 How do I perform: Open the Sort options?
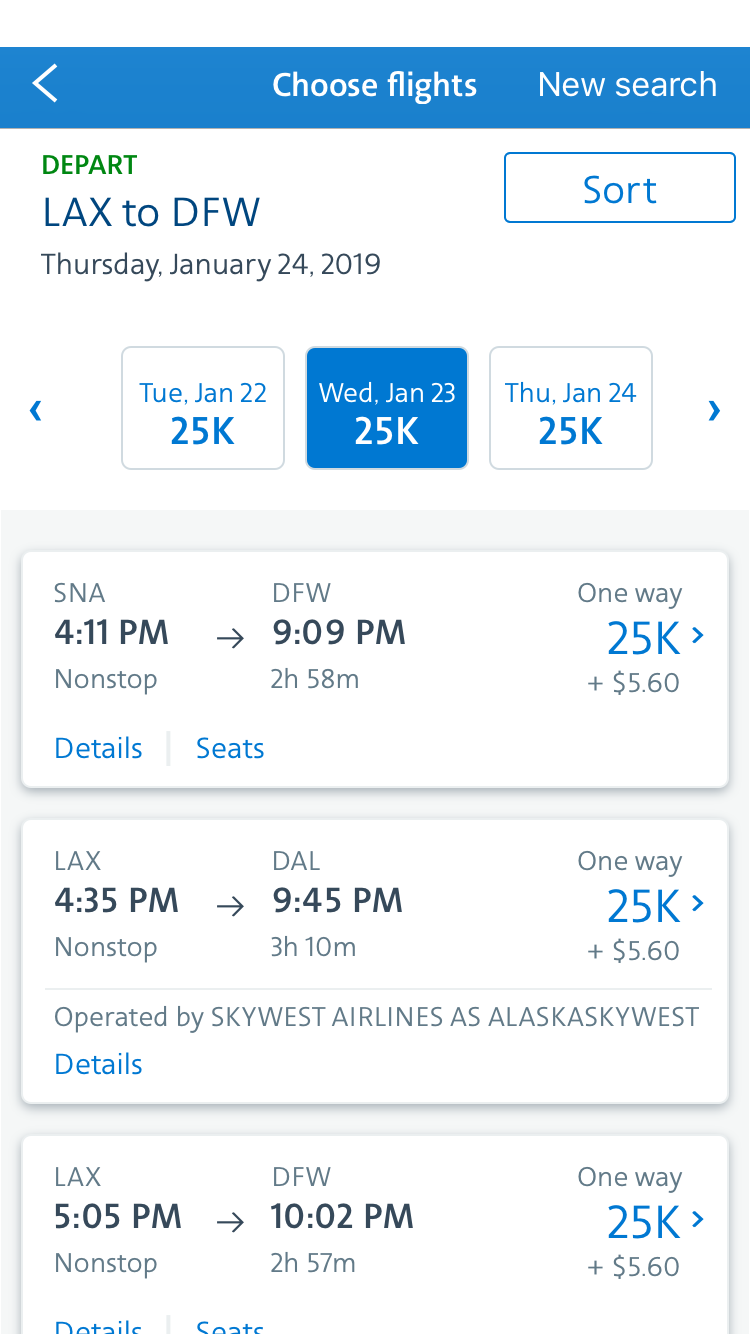pos(619,188)
